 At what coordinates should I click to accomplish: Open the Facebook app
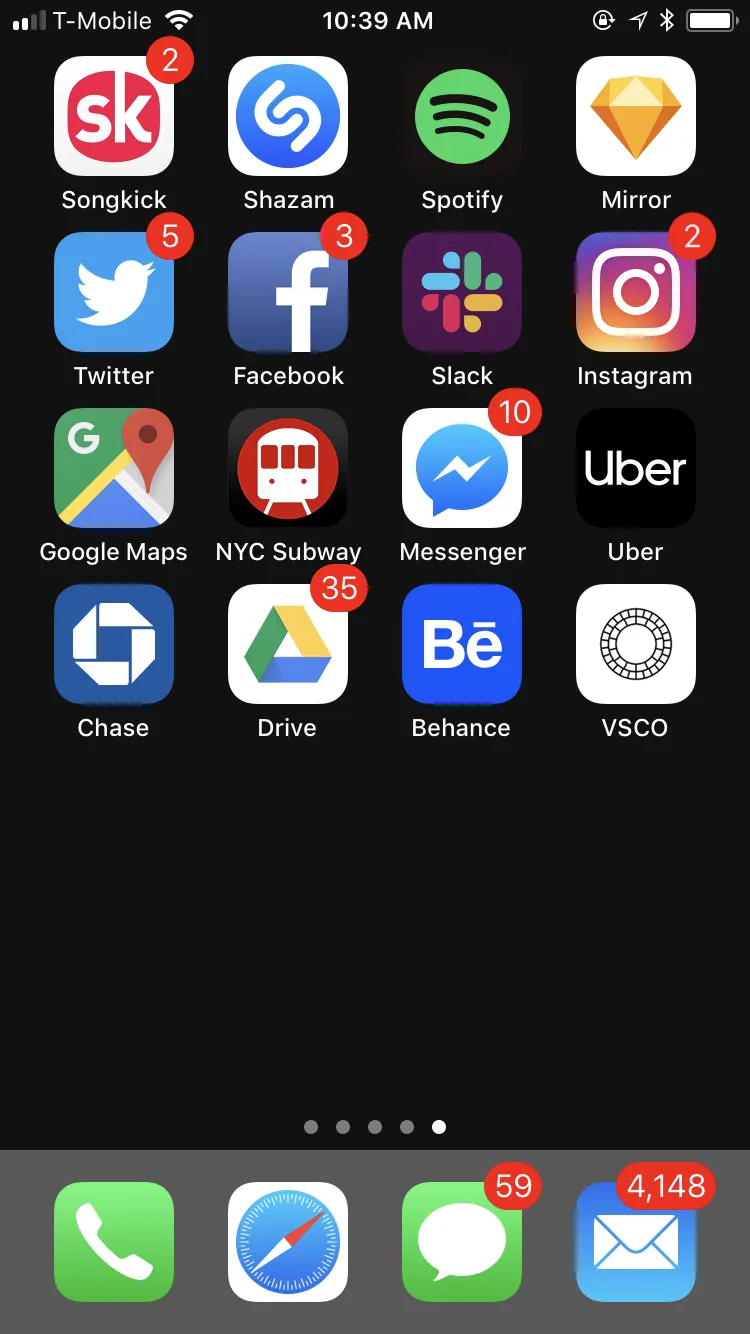(x=288, y=292)
